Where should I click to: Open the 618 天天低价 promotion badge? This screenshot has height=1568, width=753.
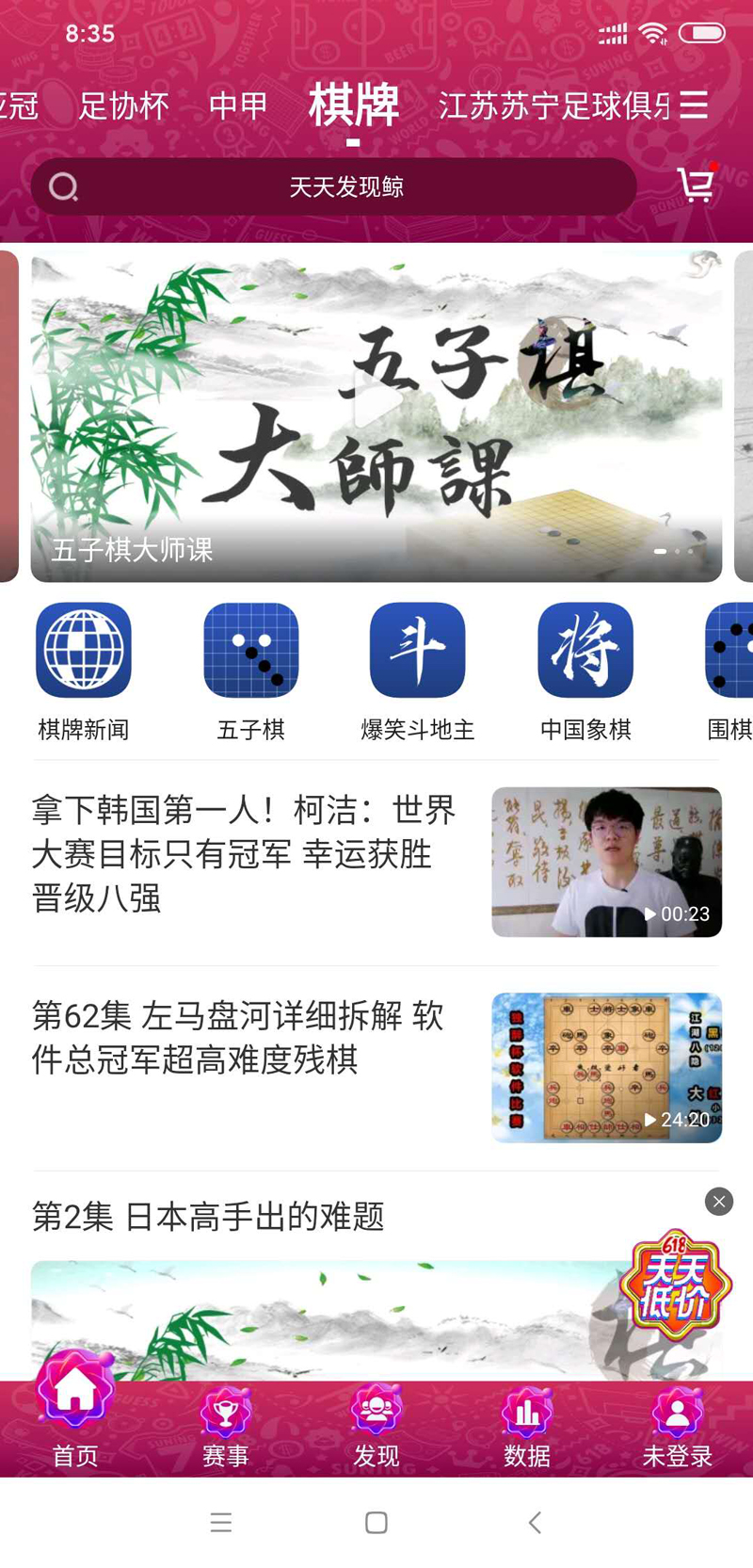(675, 1286)
